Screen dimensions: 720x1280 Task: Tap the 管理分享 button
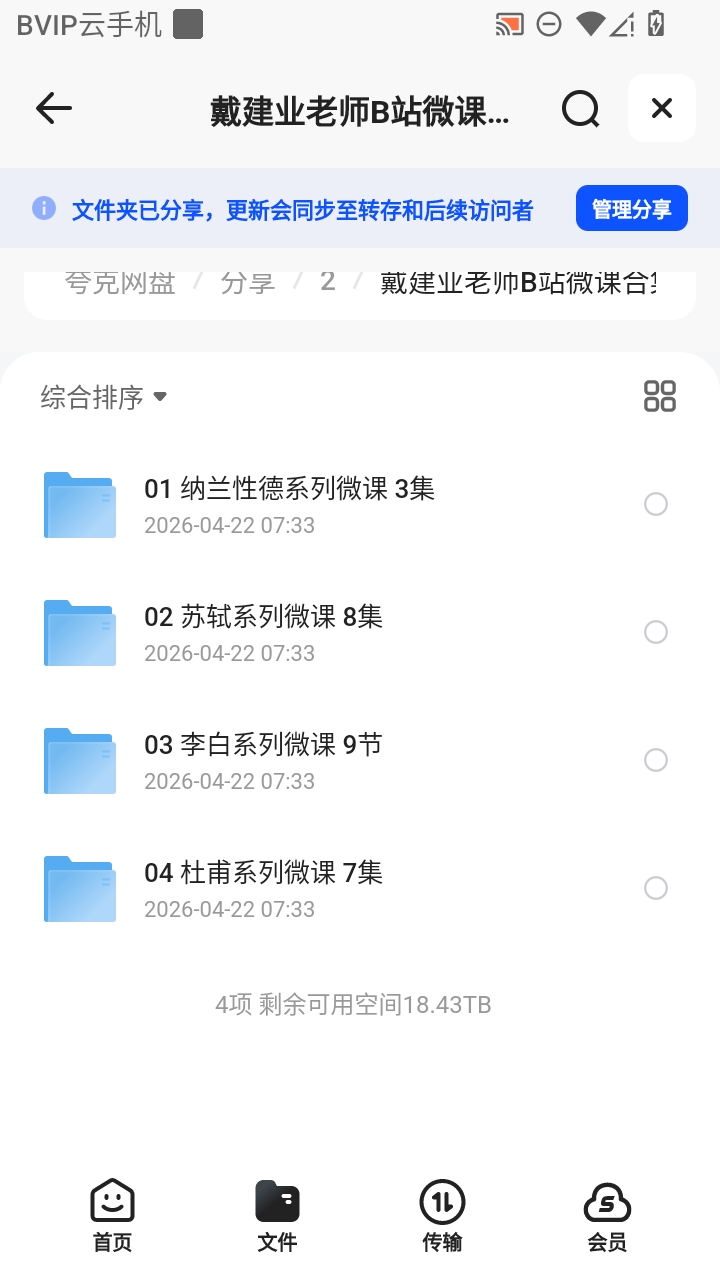tap(632, 209)
